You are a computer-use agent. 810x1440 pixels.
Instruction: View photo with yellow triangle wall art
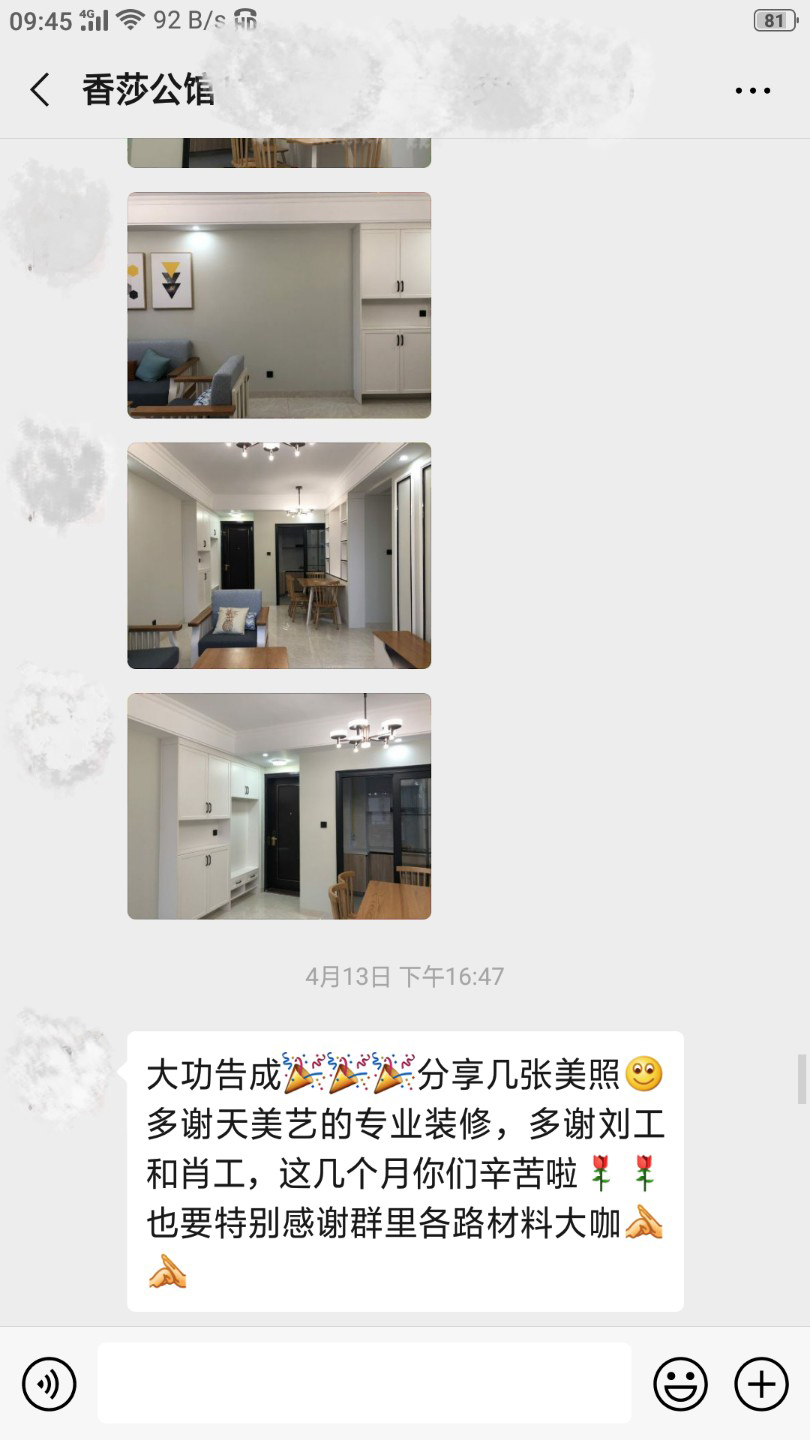[279, 305]
